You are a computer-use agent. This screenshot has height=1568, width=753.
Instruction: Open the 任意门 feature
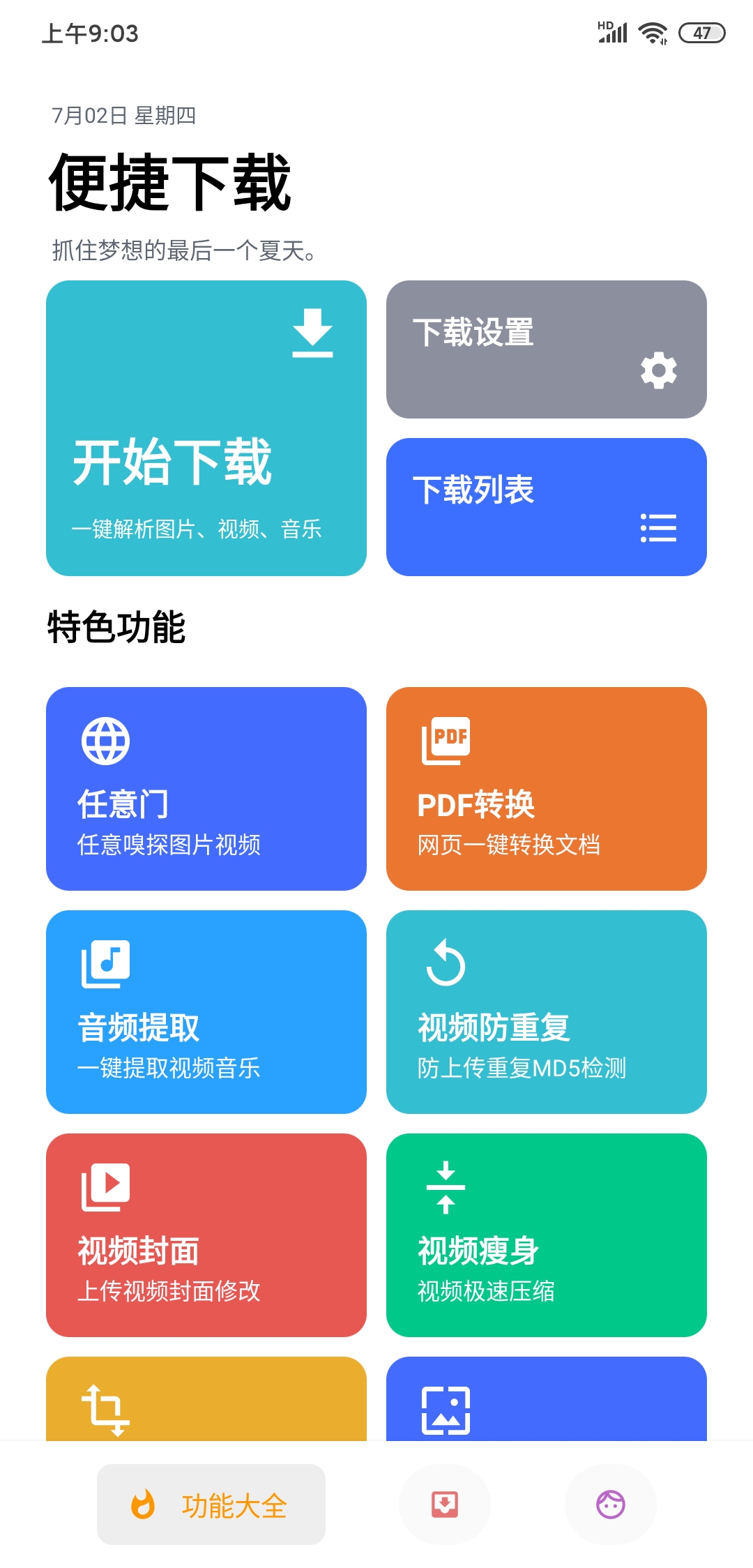pyautogui.click(x=206, y=788)
